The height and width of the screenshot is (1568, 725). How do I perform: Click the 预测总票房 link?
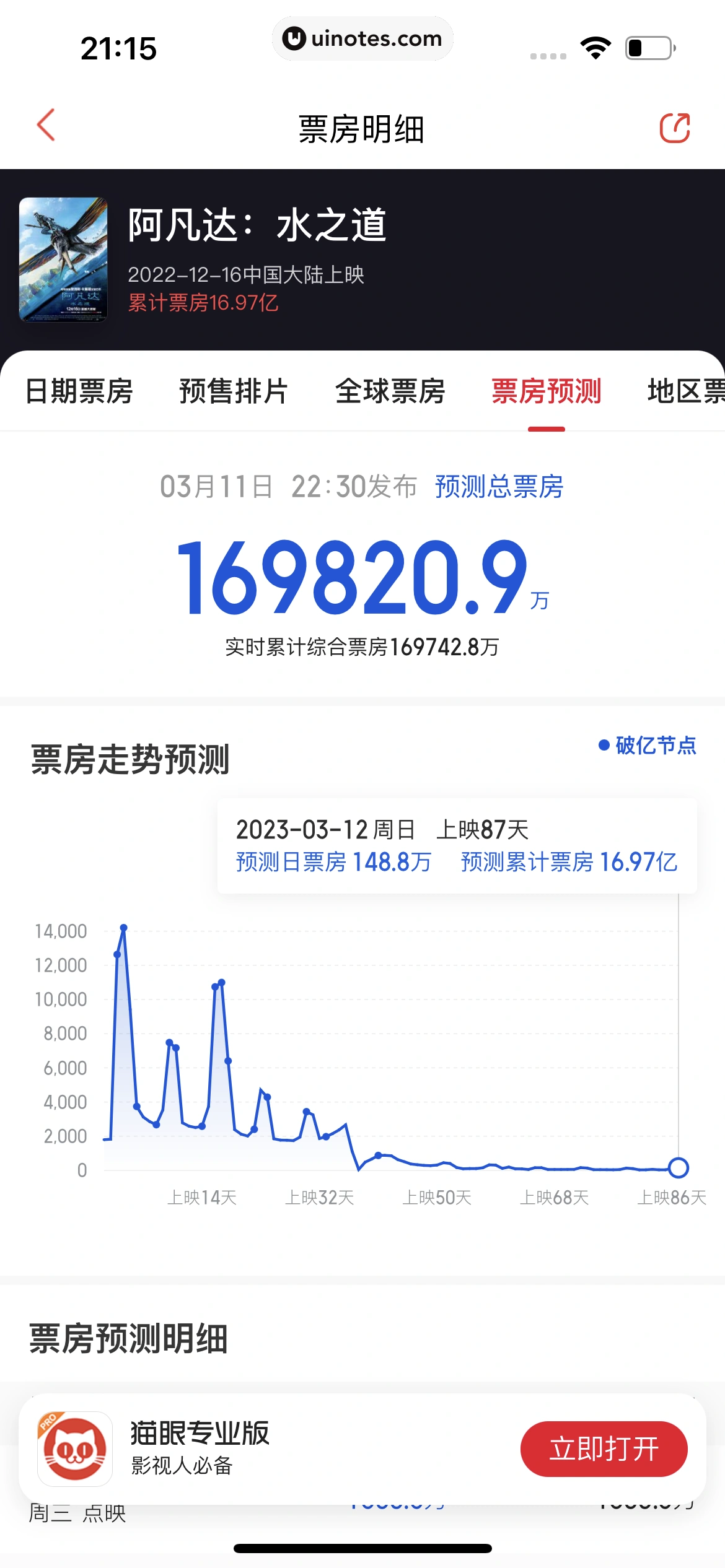click(499, 487)
